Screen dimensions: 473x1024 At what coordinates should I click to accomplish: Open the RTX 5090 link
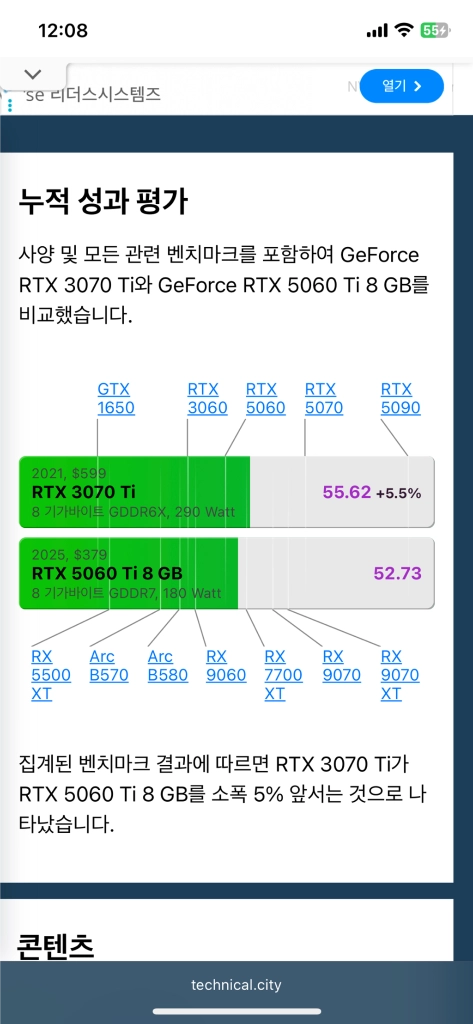tap(400, 399)
